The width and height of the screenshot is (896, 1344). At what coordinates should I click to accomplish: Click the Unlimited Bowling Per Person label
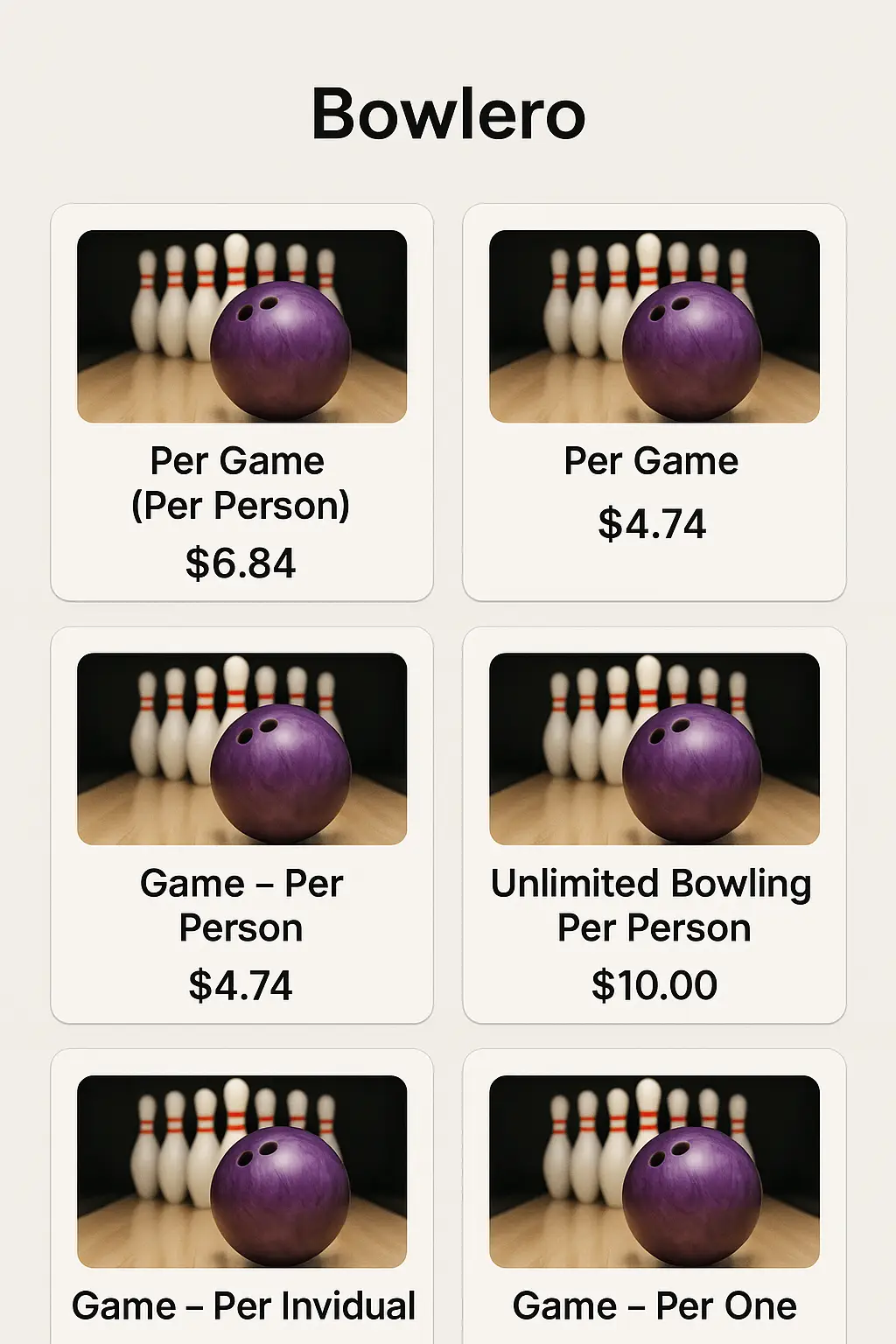(x=652, y=904)
